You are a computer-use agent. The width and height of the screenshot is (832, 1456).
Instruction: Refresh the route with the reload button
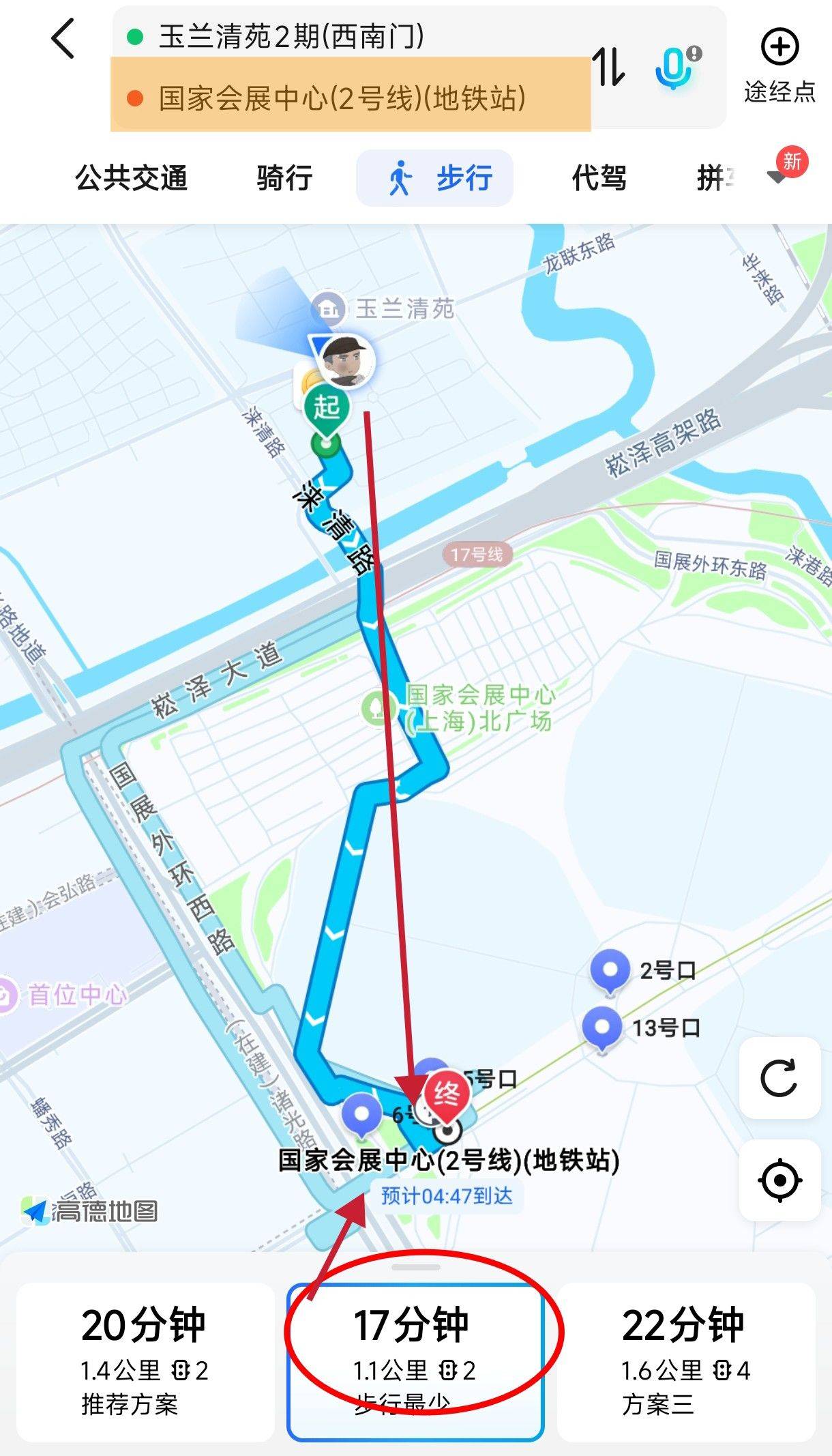click(779, 1077)
